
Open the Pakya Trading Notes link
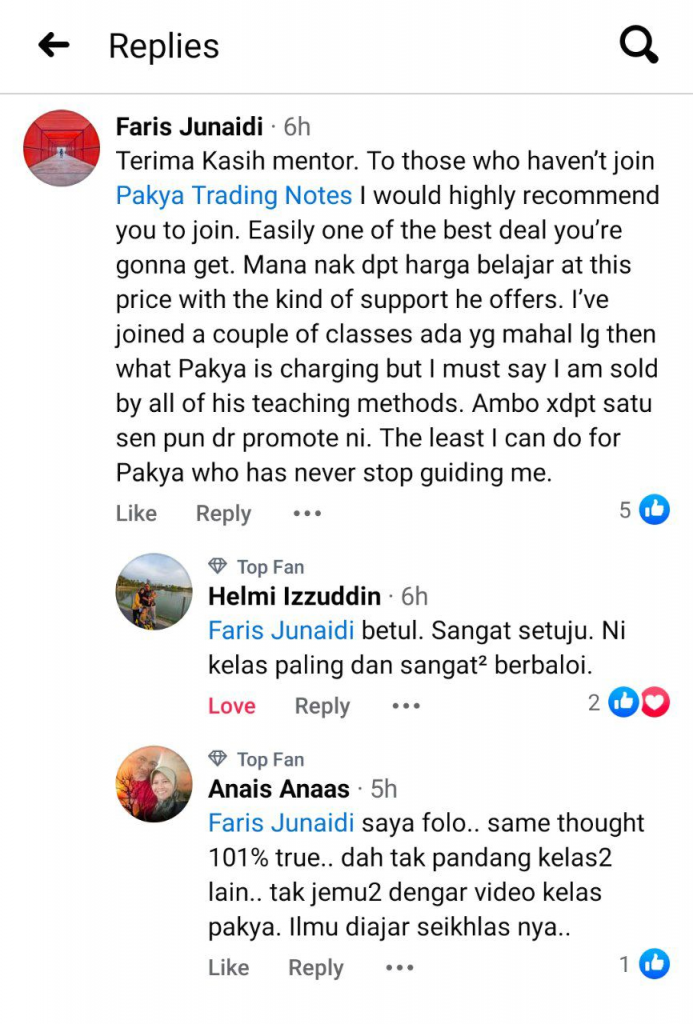pyautogui.click(x=234, y=195)
